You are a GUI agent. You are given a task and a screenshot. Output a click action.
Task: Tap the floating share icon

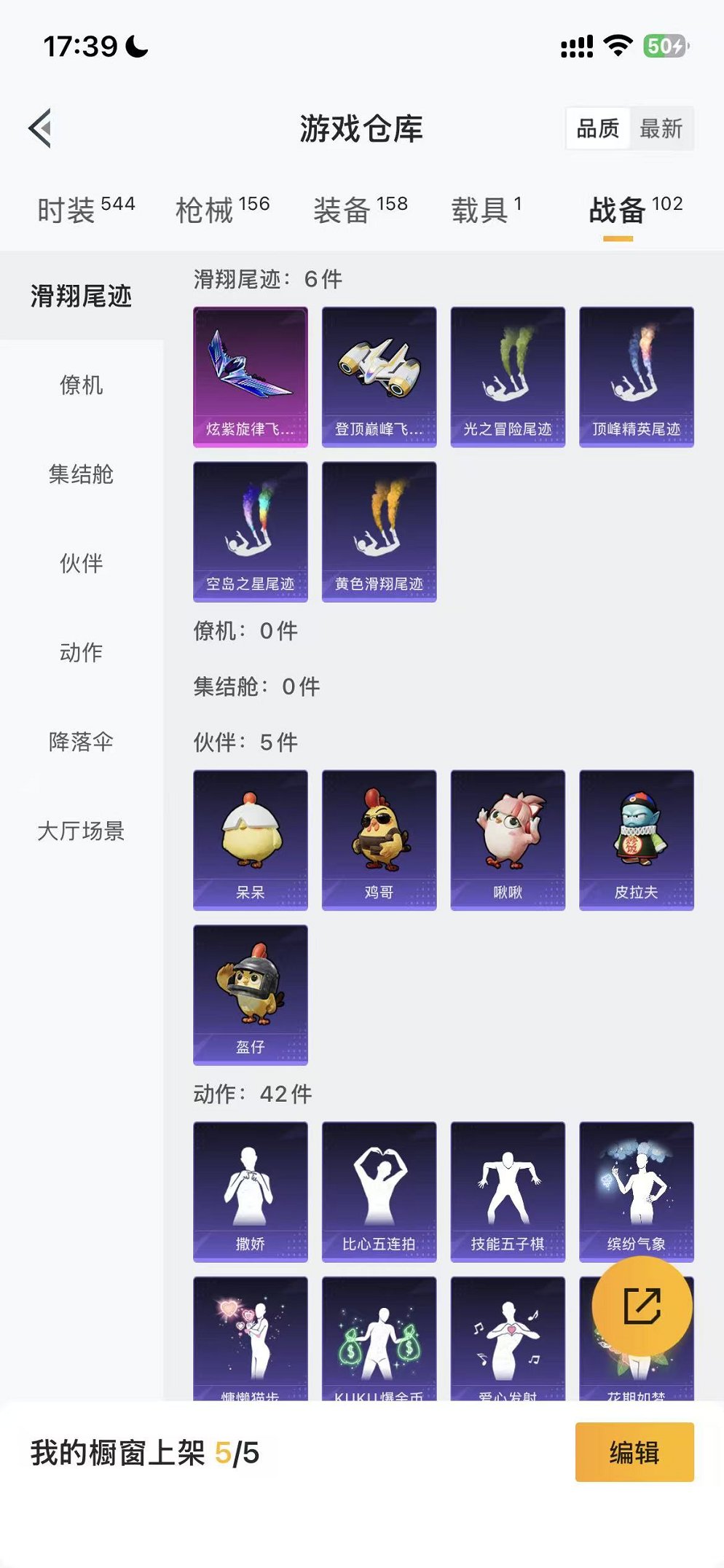coord(644,1304)
